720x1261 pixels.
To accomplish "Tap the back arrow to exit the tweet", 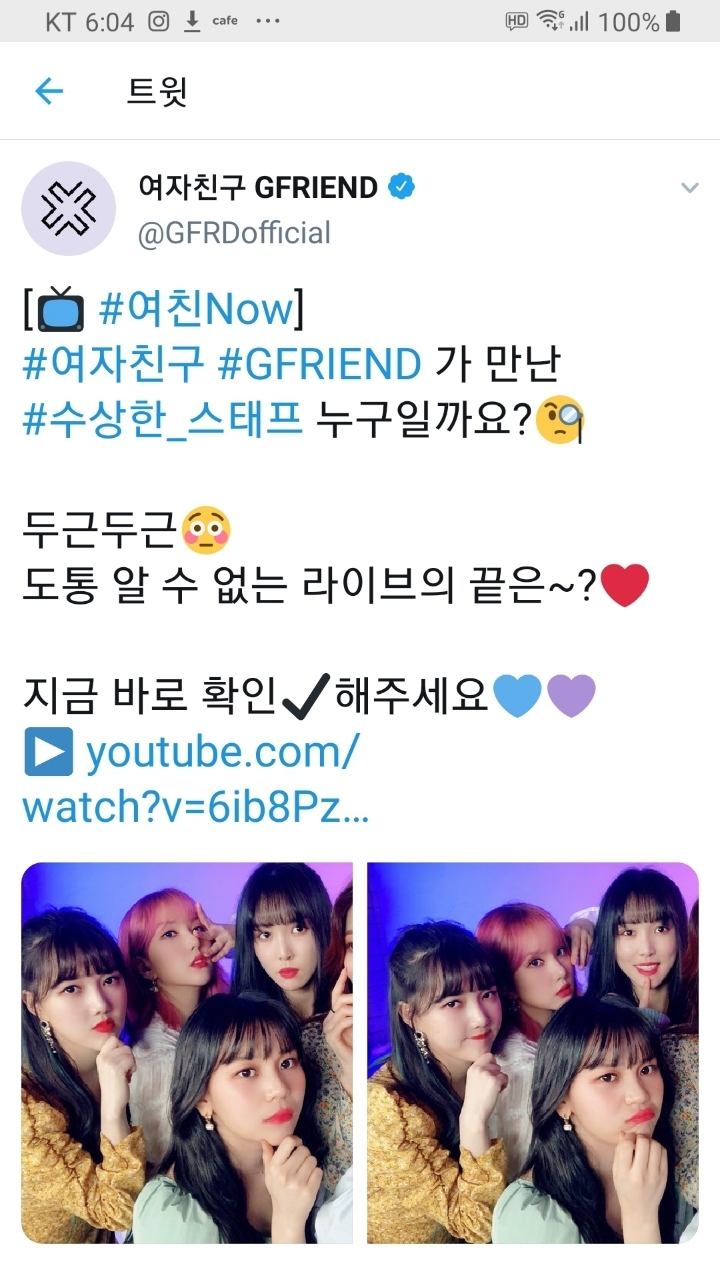I will pyautogui.click(x=48, y=90).
